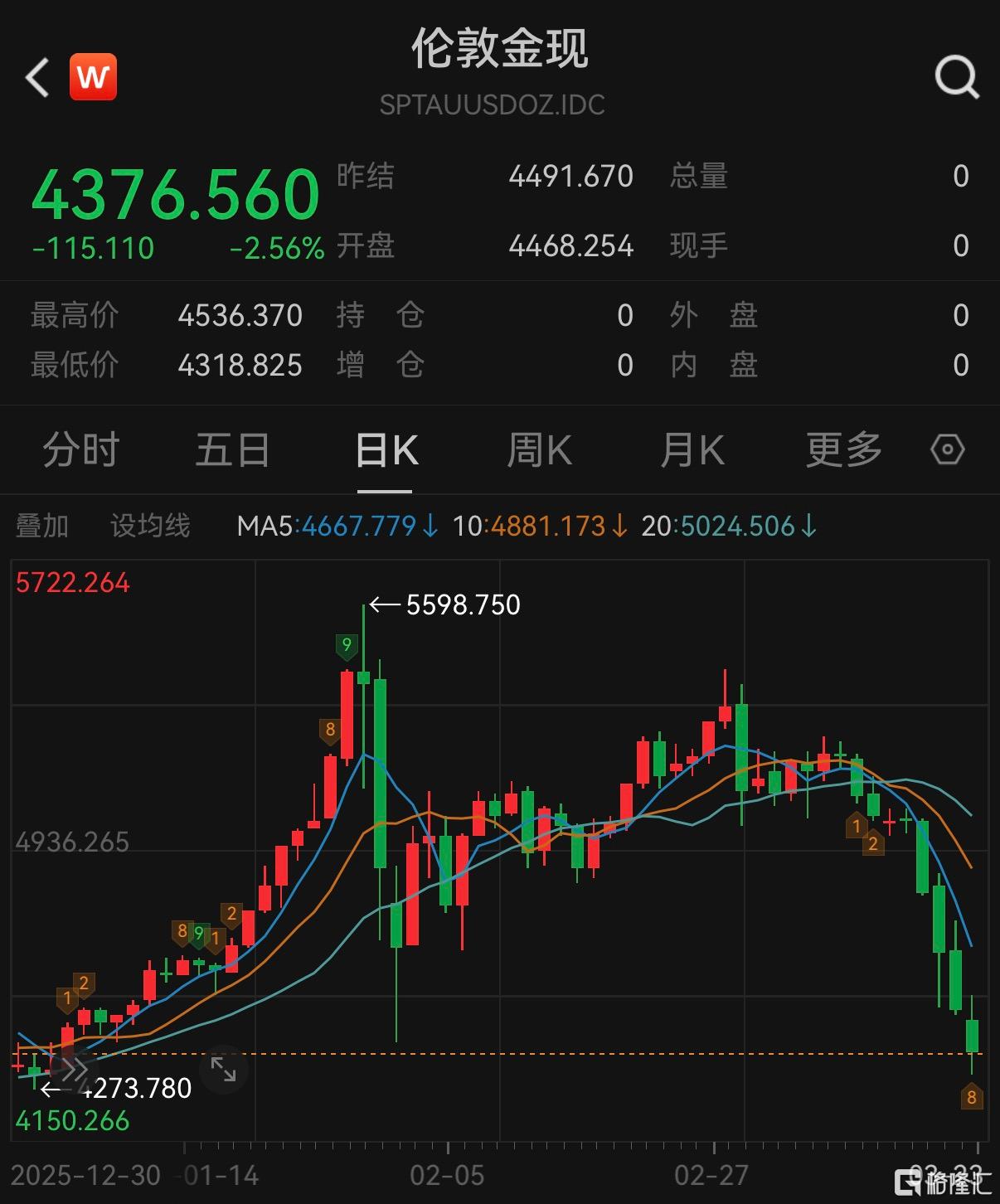The image size is (1000, 1204).
Task: Open the 更多 chart type options
Action: click(843, 450)
